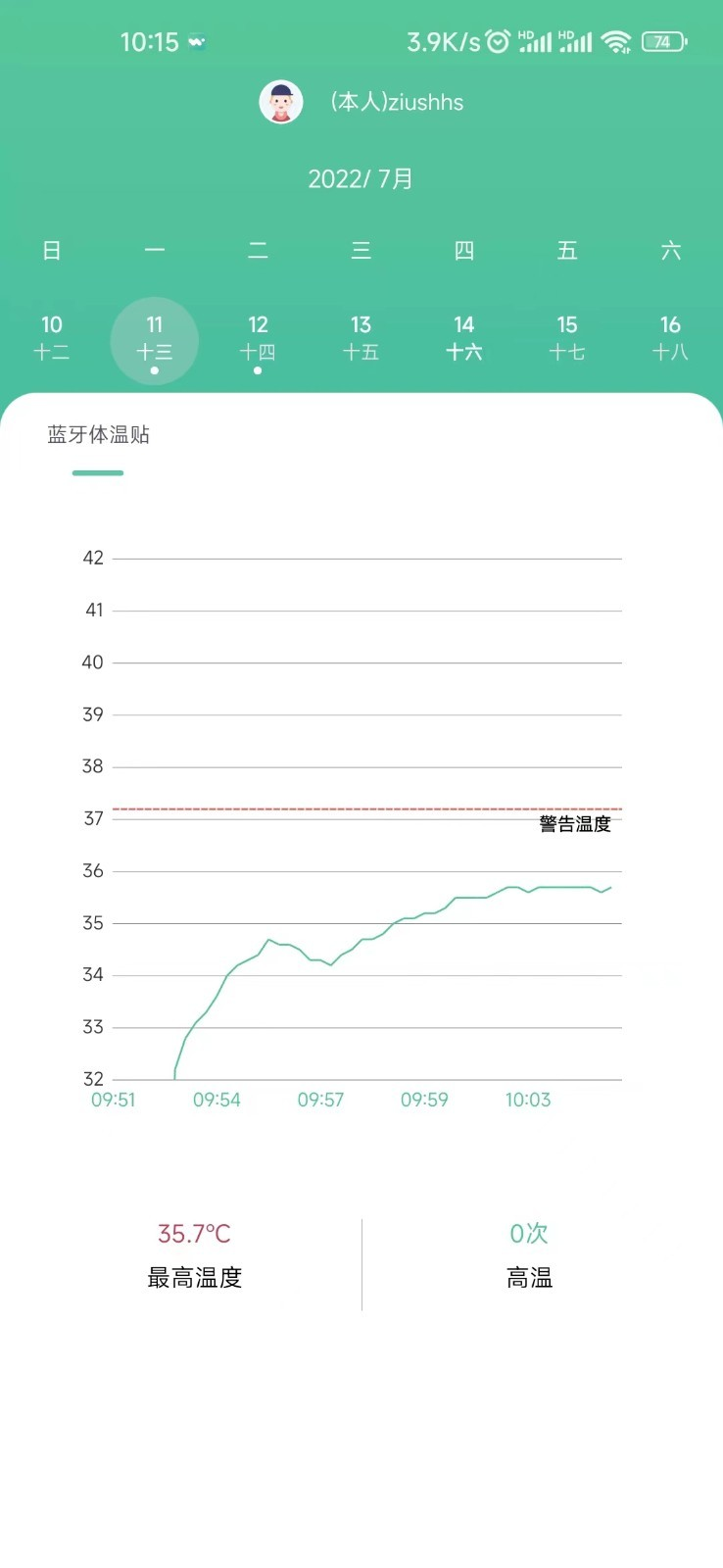
Task: Select July 12 in the calendar
Action: click(258, 337)
